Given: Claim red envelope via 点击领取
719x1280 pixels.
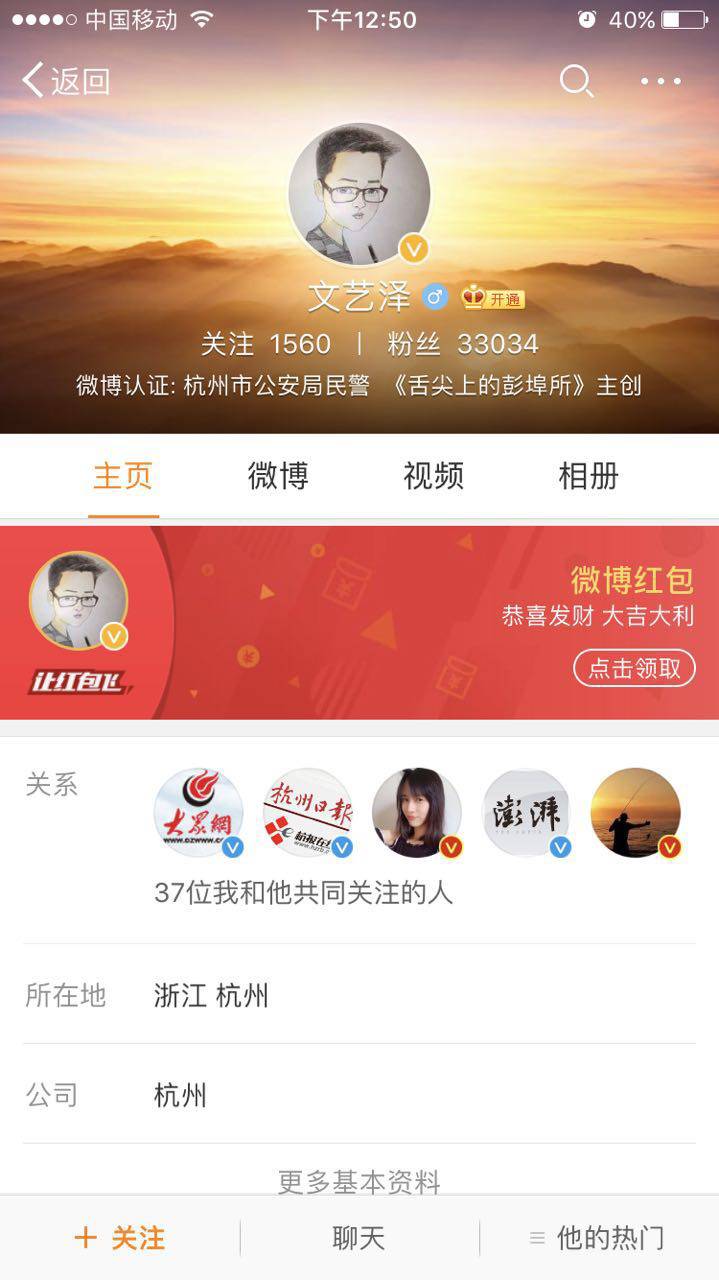Looking at the screenshot, I should (x=634, y=668).
